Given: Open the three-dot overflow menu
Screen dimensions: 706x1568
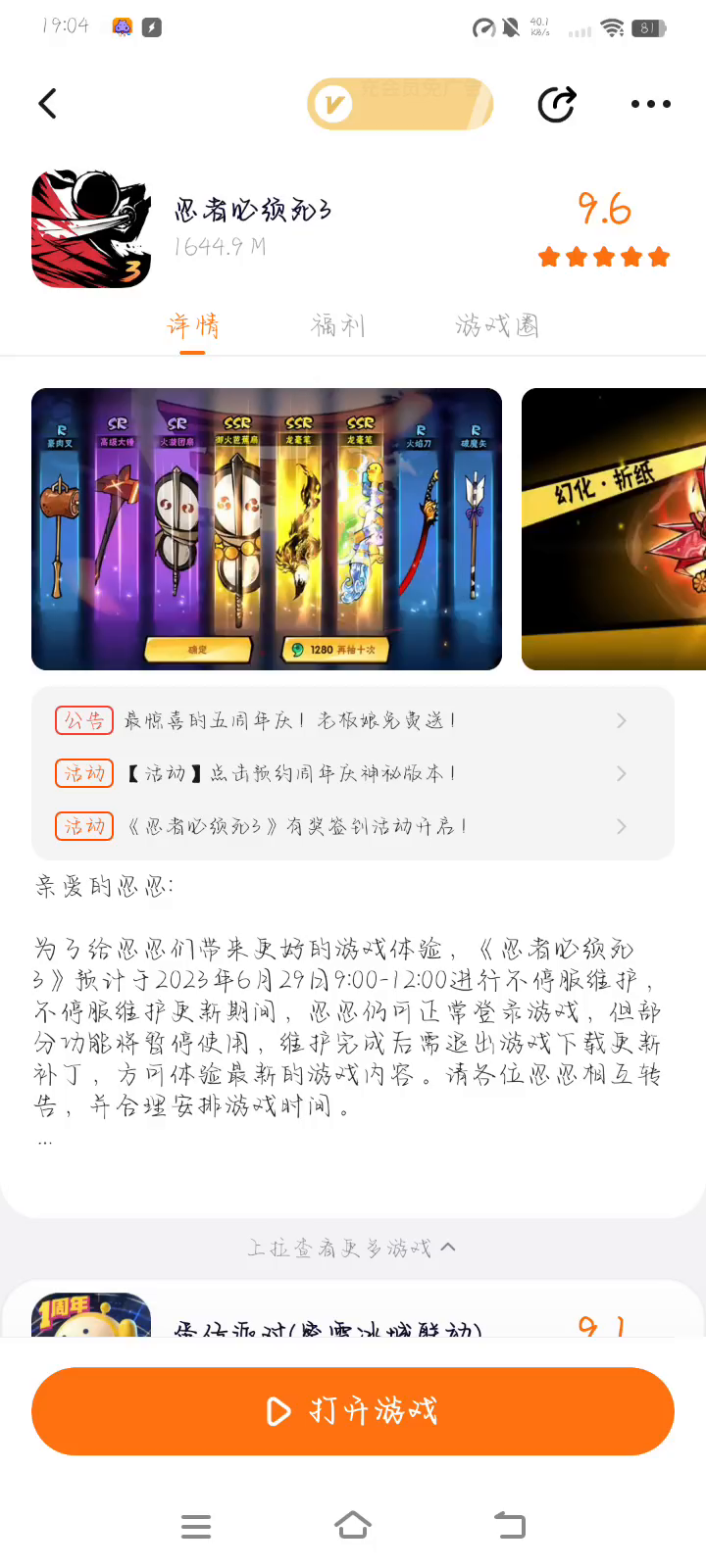Looking at the screenshot, I should [650, 104].
